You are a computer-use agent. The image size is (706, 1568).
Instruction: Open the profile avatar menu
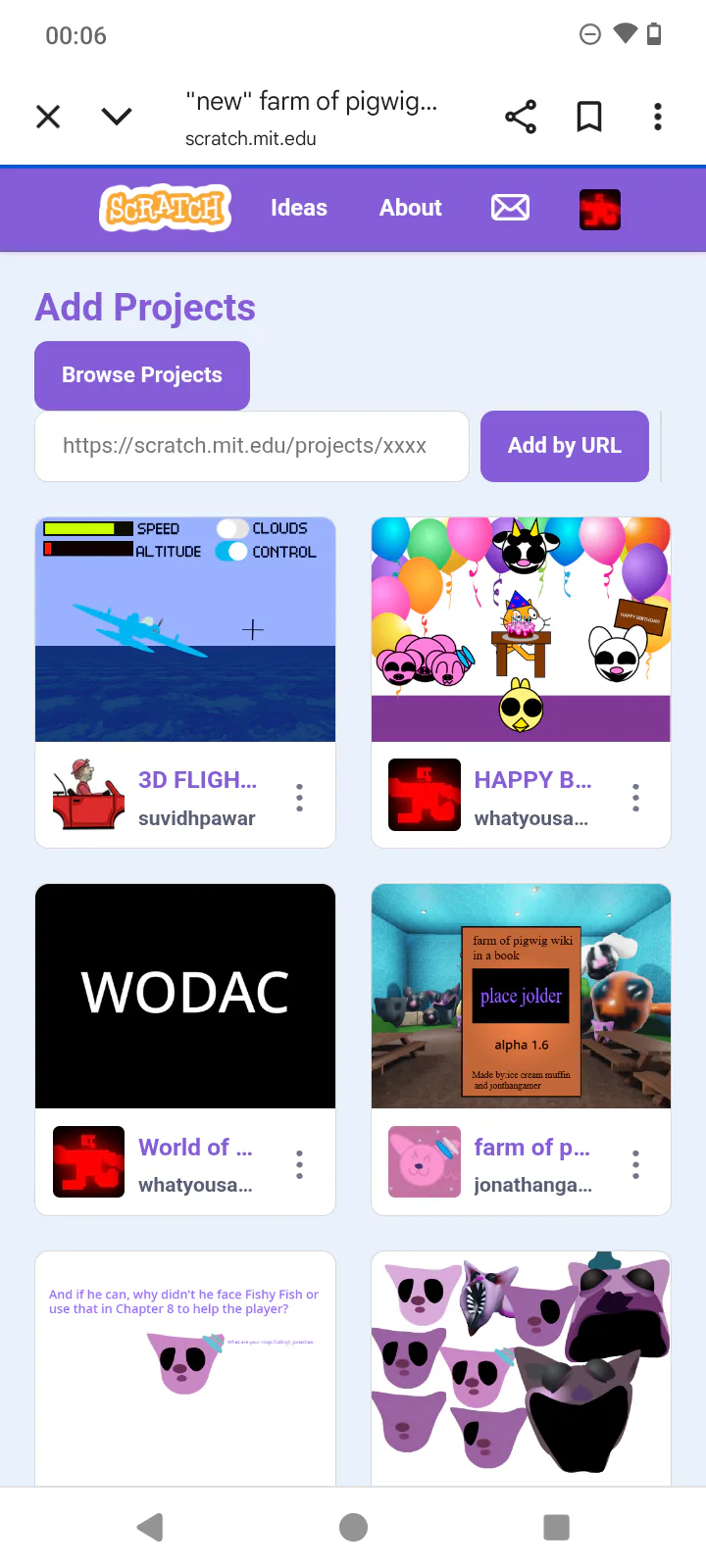pos(600,209)
